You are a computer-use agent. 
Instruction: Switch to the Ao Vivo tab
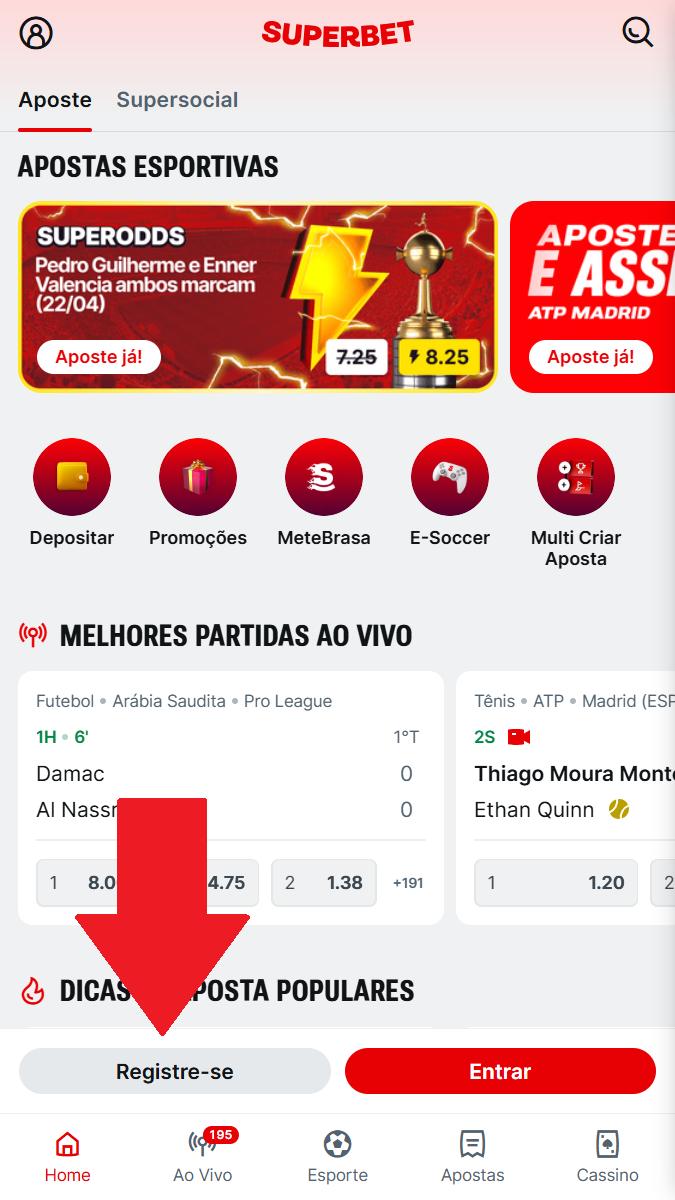[203, 1157]
